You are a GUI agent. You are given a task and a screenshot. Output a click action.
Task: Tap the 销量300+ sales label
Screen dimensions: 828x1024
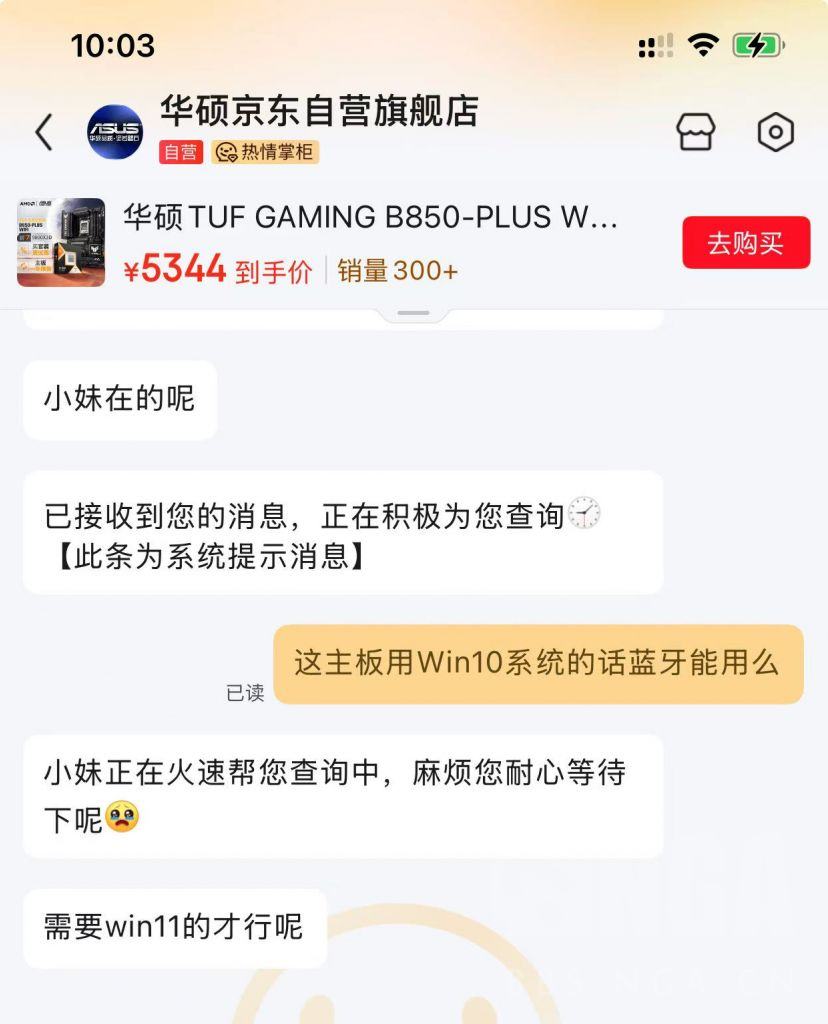(x=397, y=269)
